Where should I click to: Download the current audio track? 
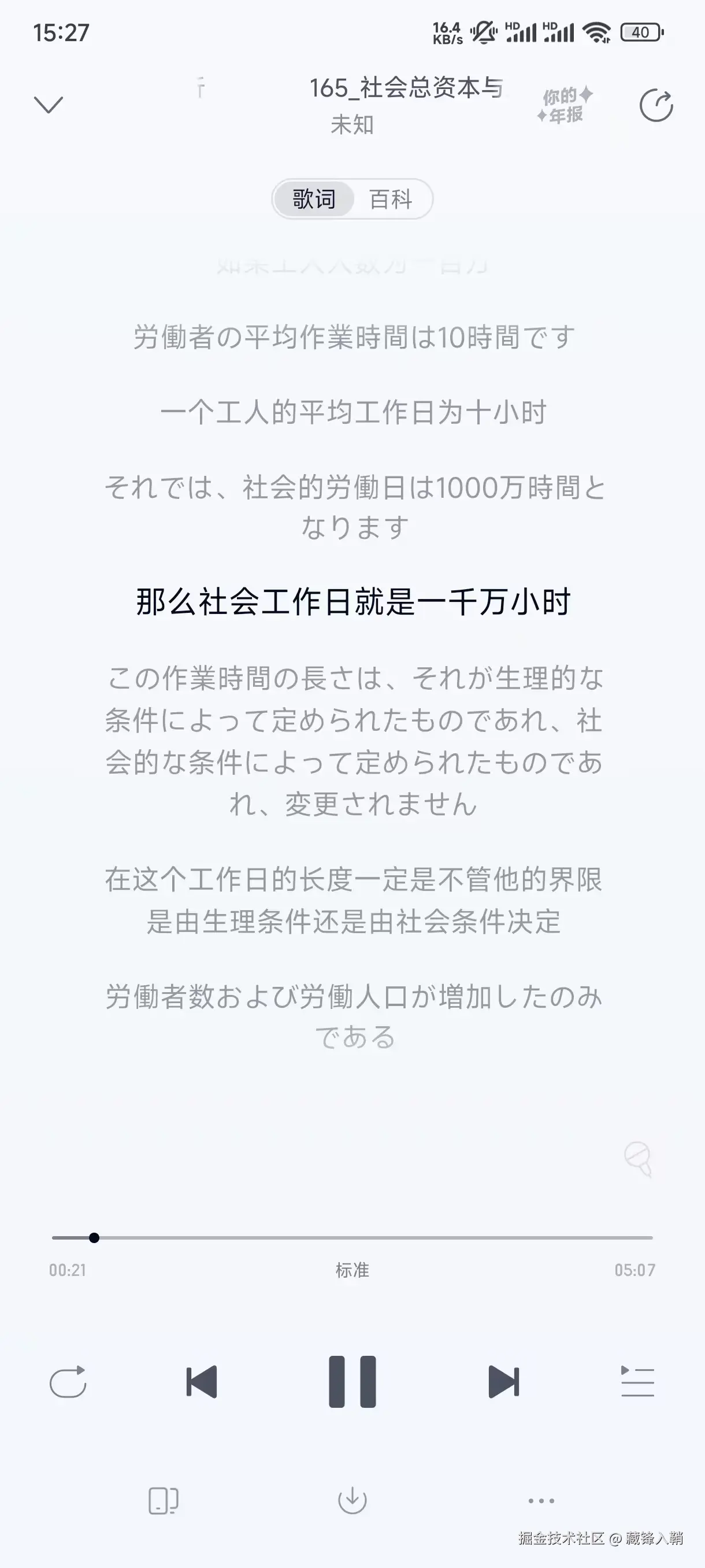pos(352,1501)
